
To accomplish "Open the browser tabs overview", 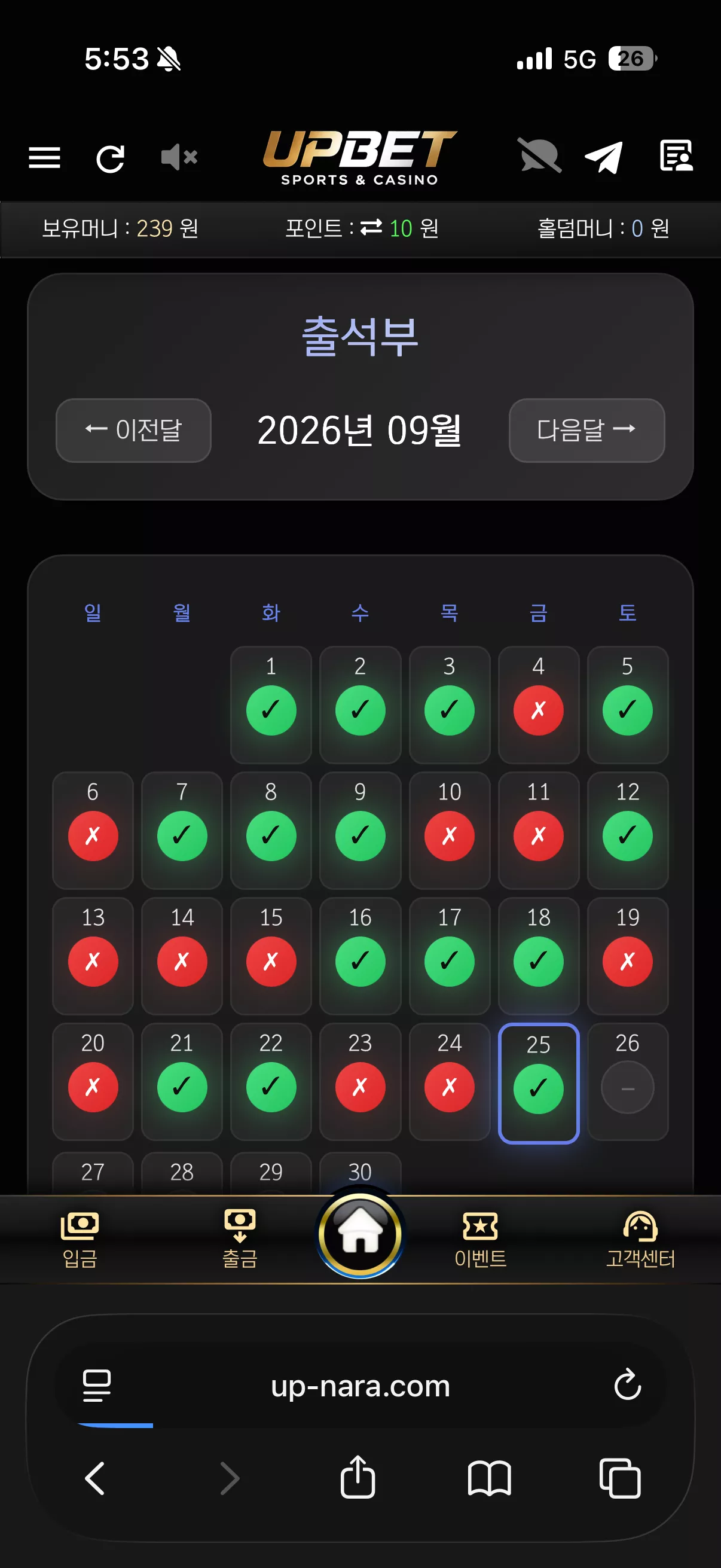I will click(619, 1478).
